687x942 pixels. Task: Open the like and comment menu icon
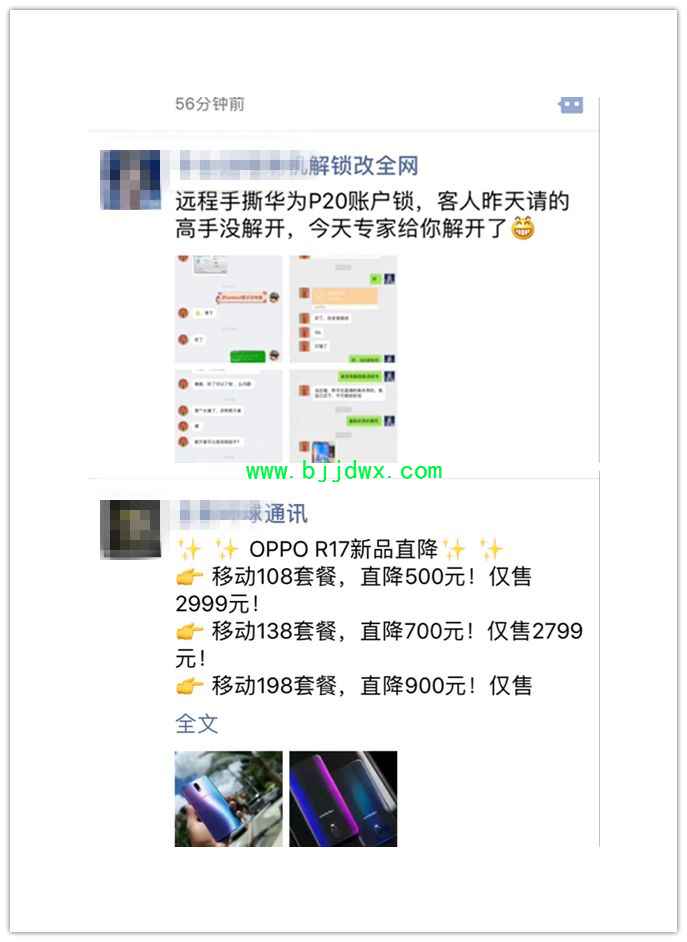coord(571,105)
